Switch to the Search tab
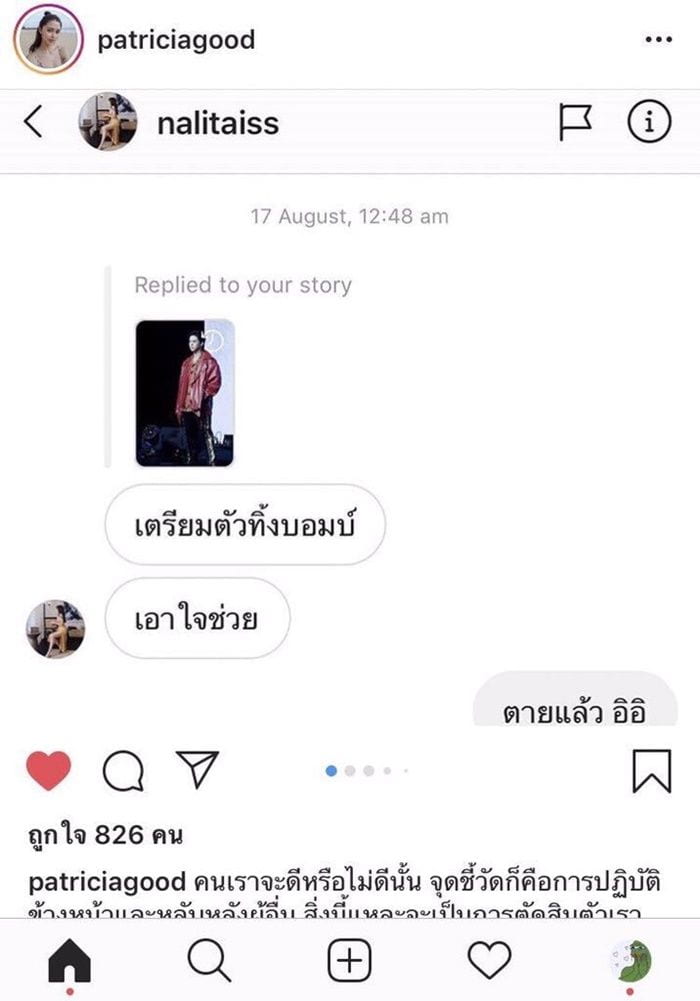Viewport: 700px width, 1001px height. tap(209, 961)
